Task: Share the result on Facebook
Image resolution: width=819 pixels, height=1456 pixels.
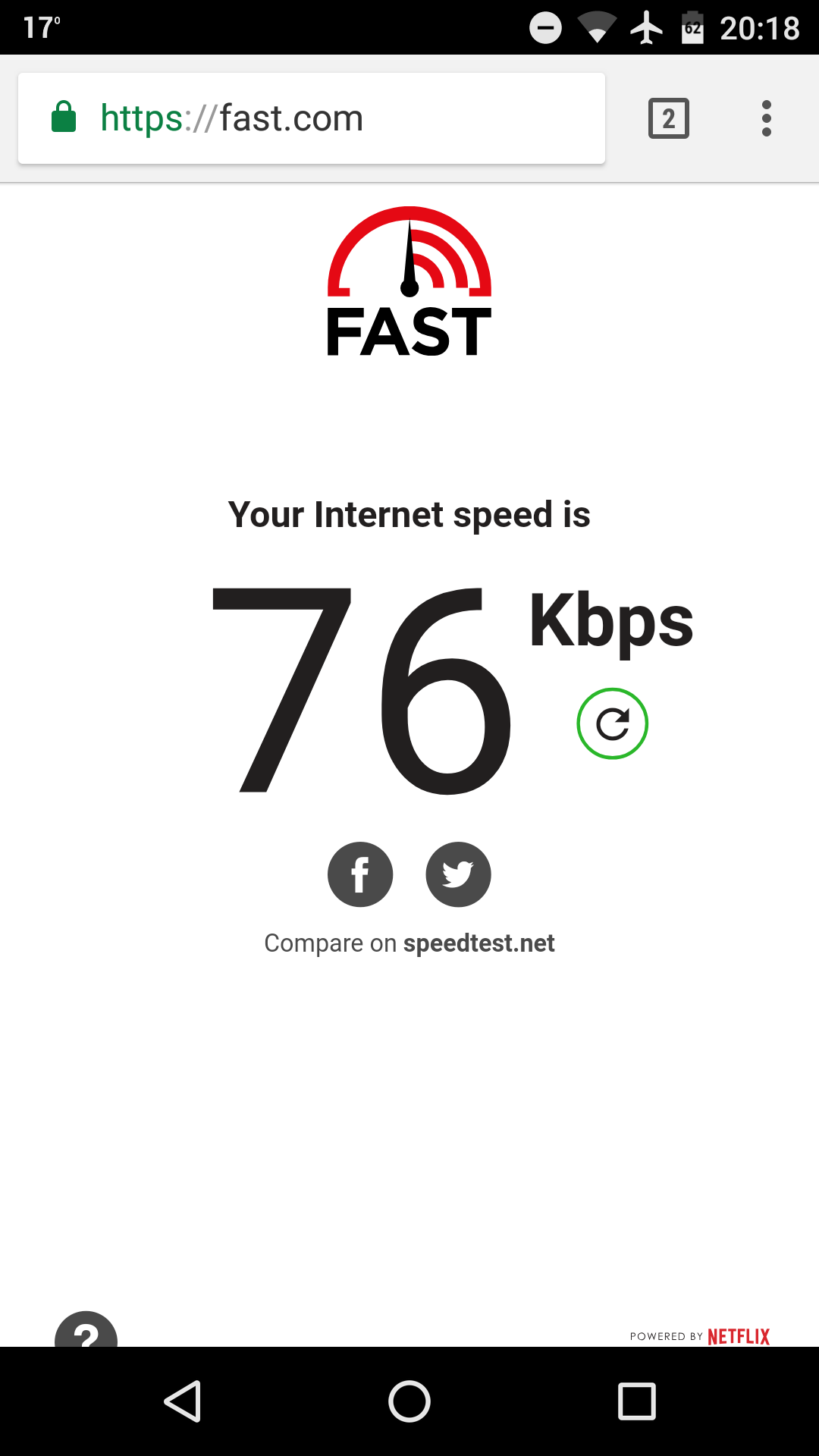Action: click(360, 874)
